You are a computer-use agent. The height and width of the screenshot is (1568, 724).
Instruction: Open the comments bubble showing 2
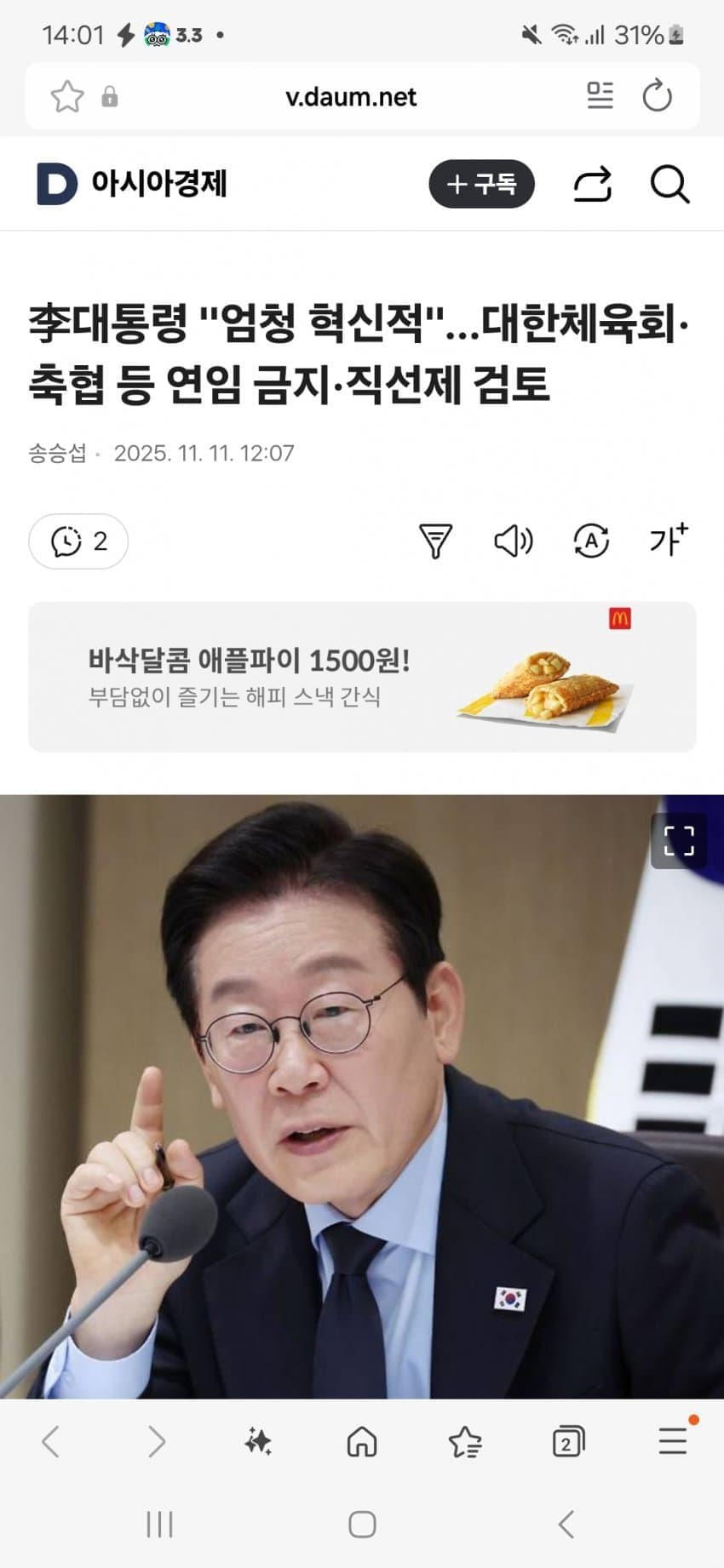click(78, 541)
